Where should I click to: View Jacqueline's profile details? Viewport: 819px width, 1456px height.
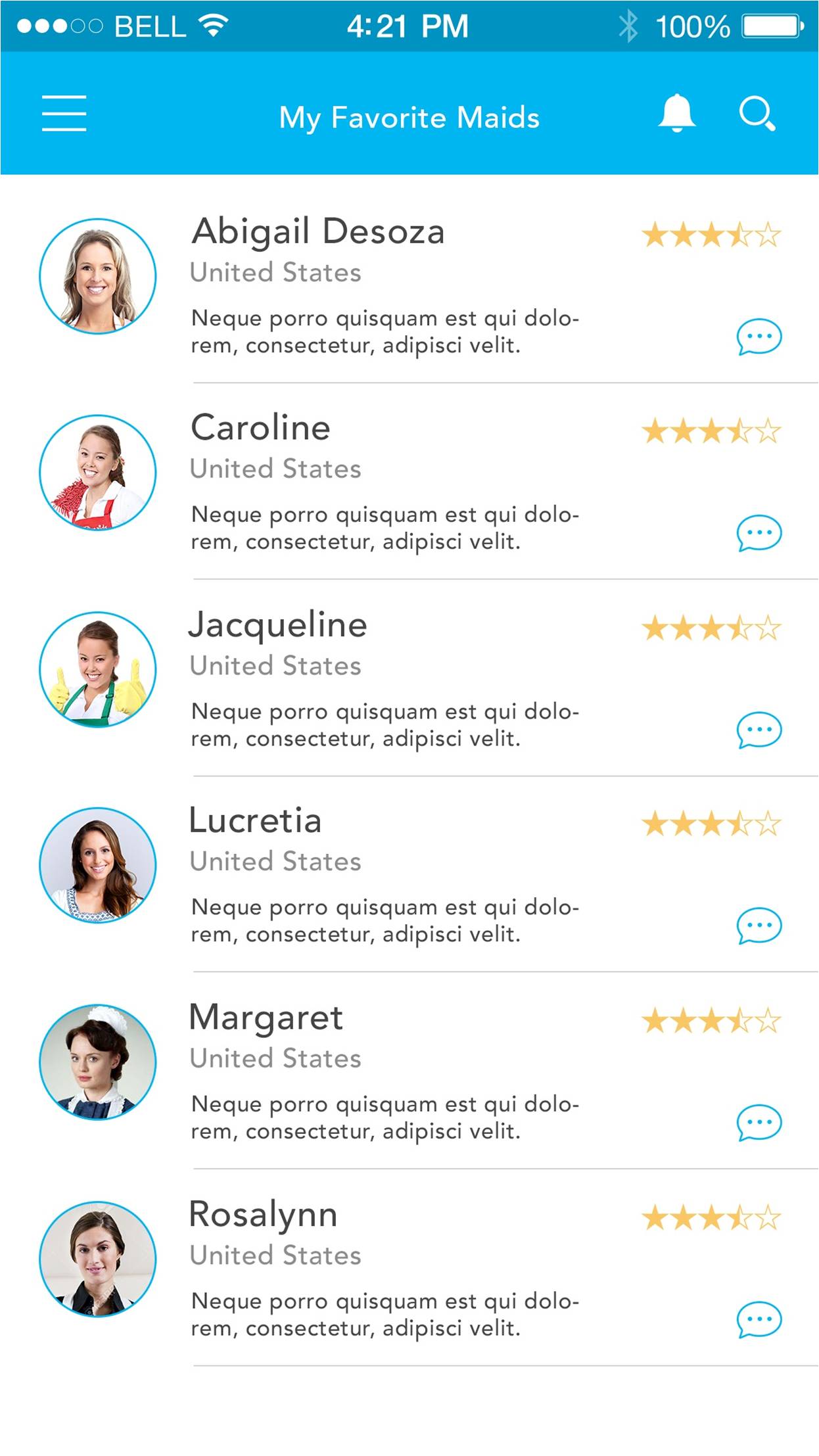(x=277, y=624)
